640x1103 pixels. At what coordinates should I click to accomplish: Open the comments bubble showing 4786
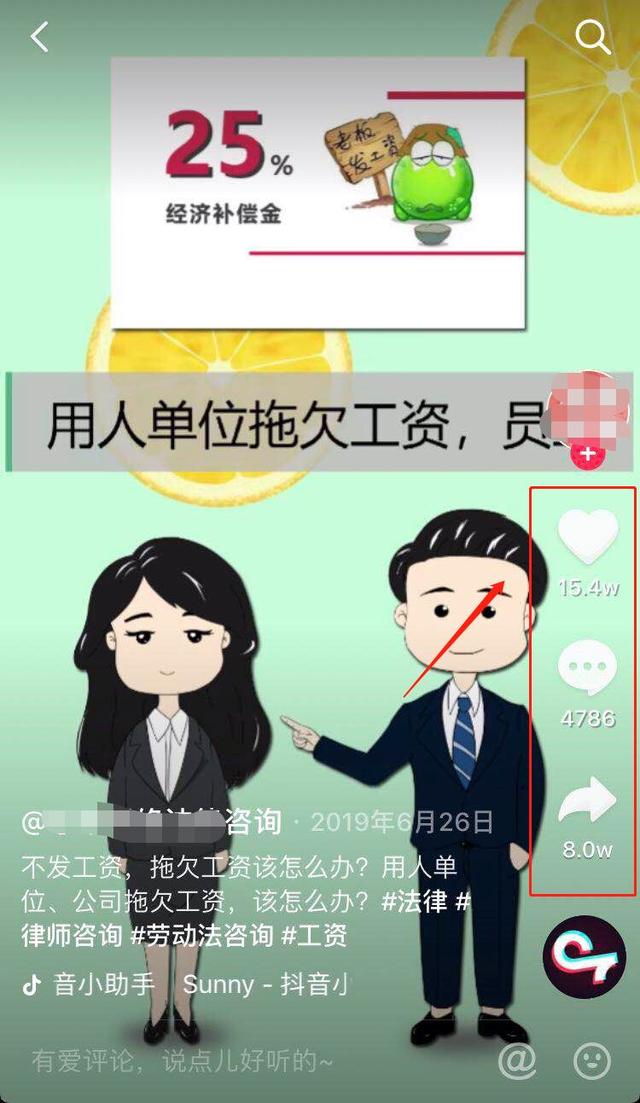(587, 668)
